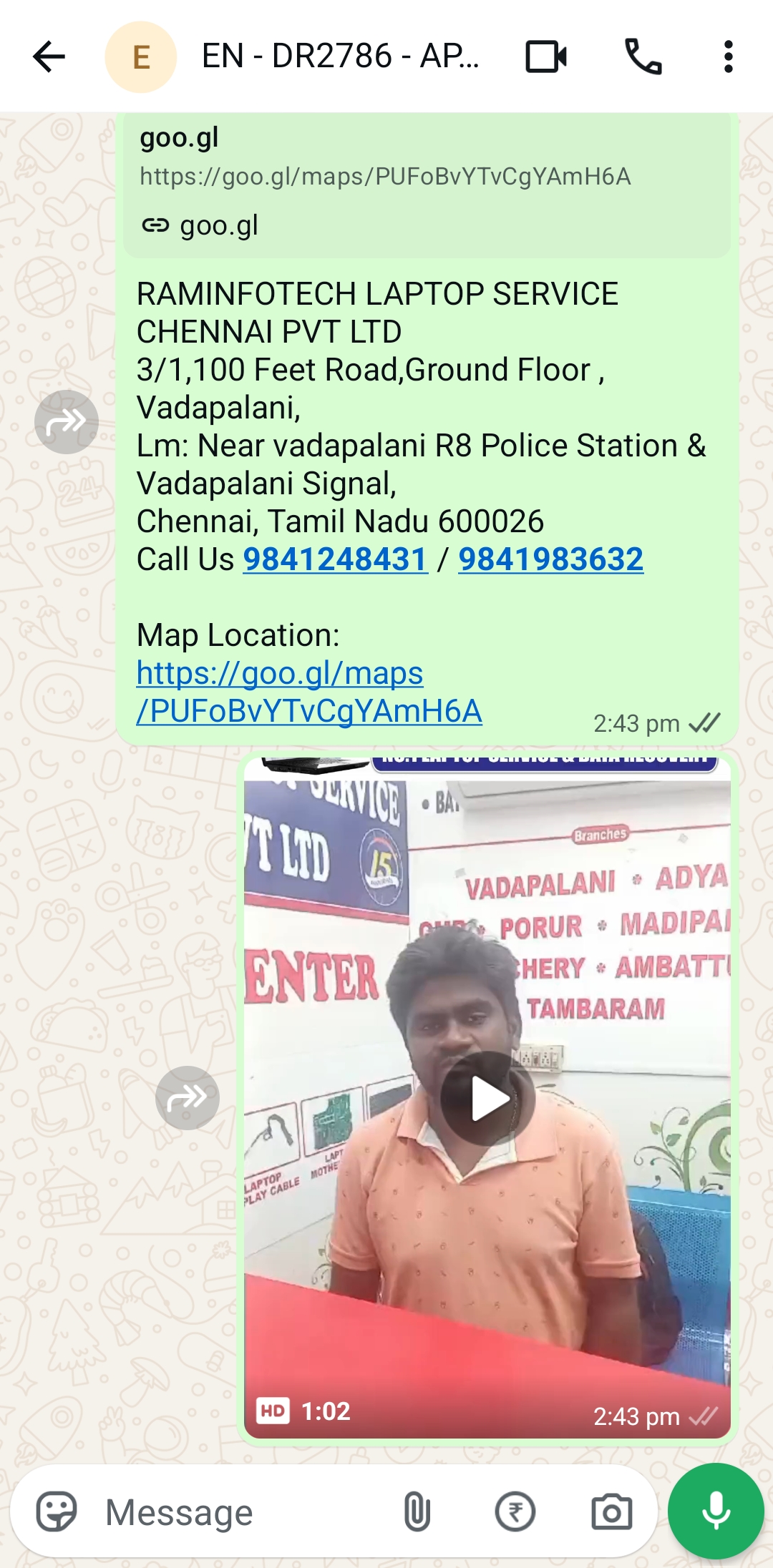Image resolution: width=773 pixels, height=1568 pixels.
Task: Open the more options menu
Action: [x=728, y=57]
